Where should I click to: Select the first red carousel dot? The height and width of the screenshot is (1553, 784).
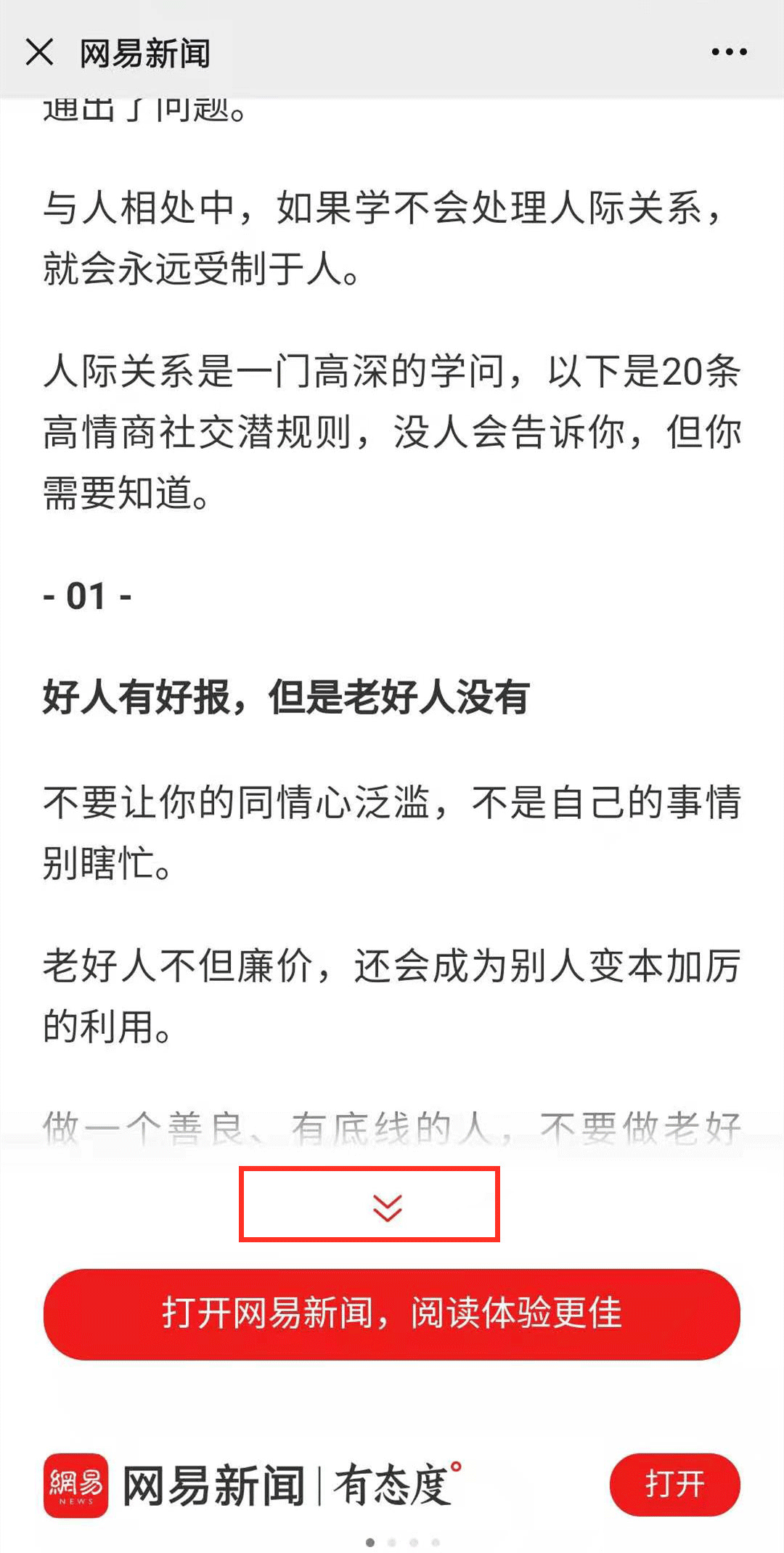[x=369, y=1542]
